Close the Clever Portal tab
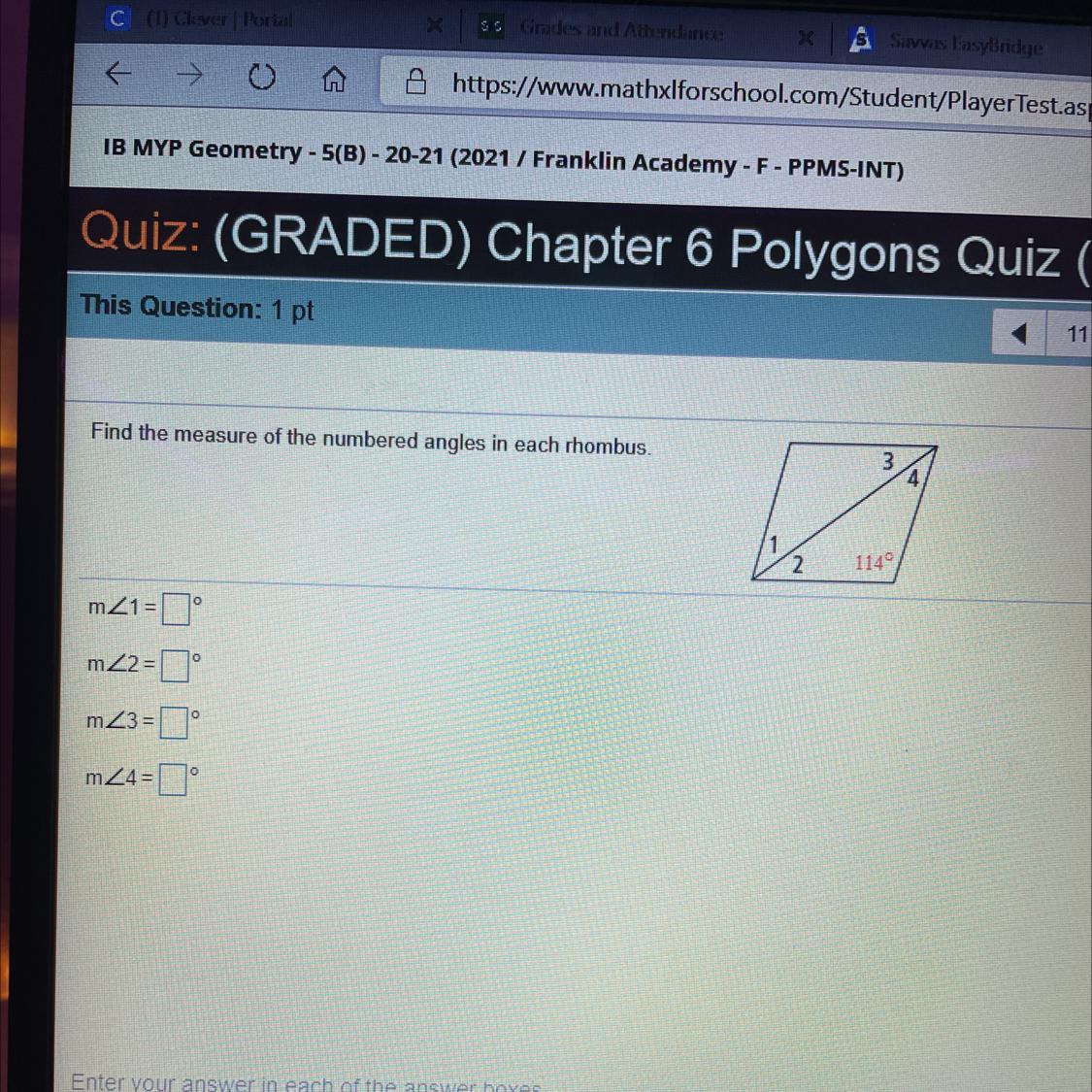Screen dimensions: 1092x1092 [434, 26]
